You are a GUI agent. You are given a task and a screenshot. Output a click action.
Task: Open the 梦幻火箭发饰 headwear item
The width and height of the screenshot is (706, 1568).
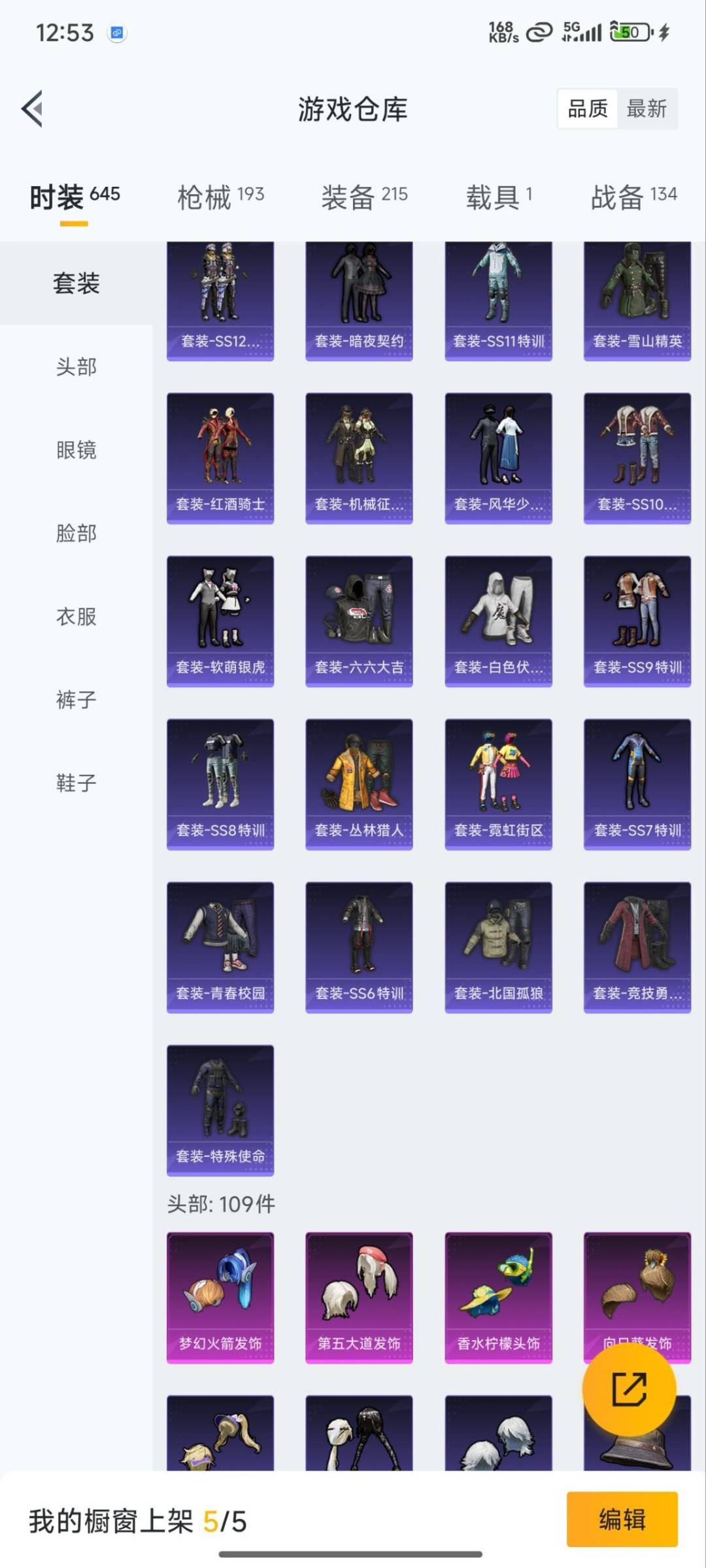(x=220, y=1297)
